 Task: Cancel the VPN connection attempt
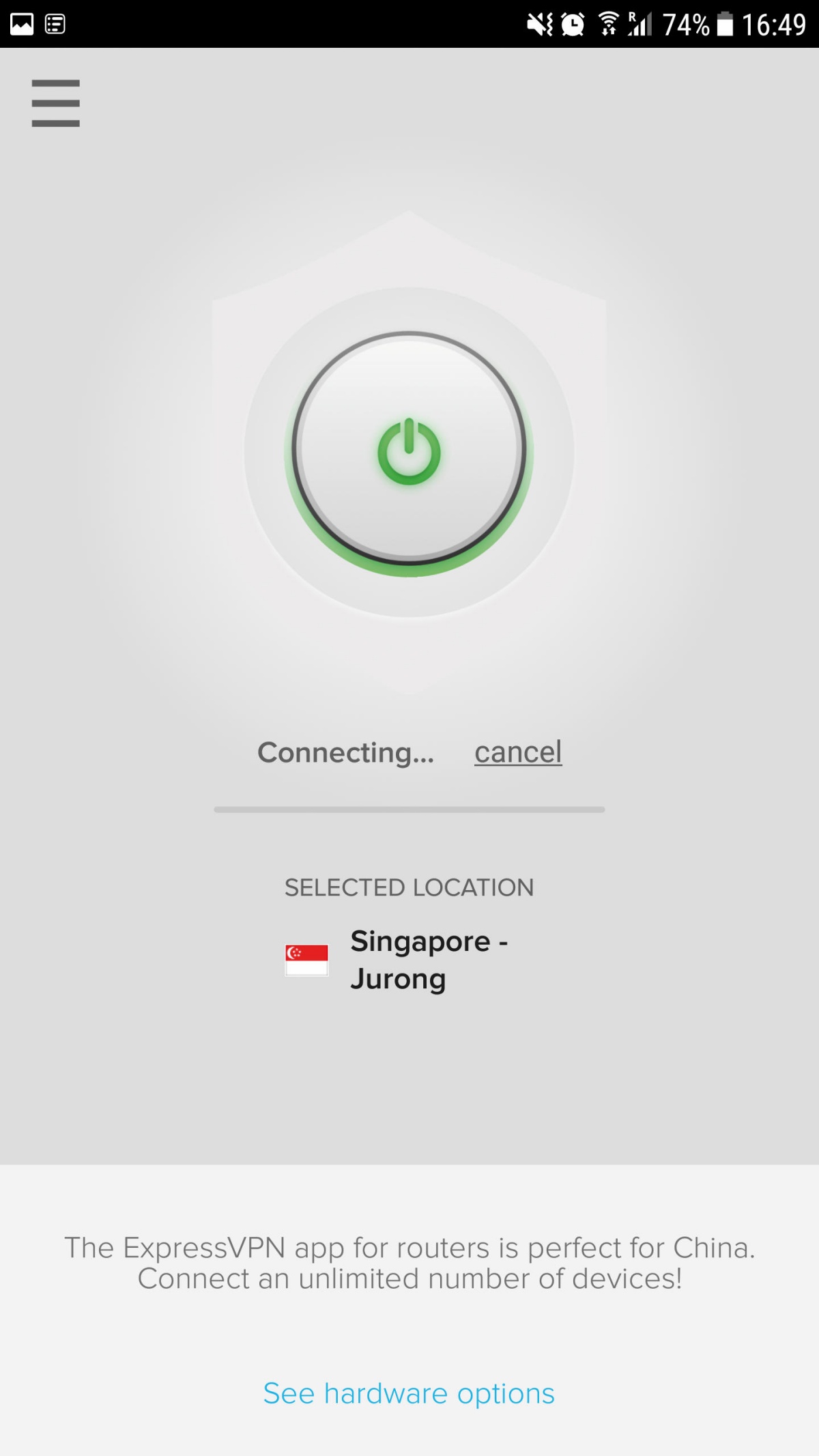click(518, 752)
